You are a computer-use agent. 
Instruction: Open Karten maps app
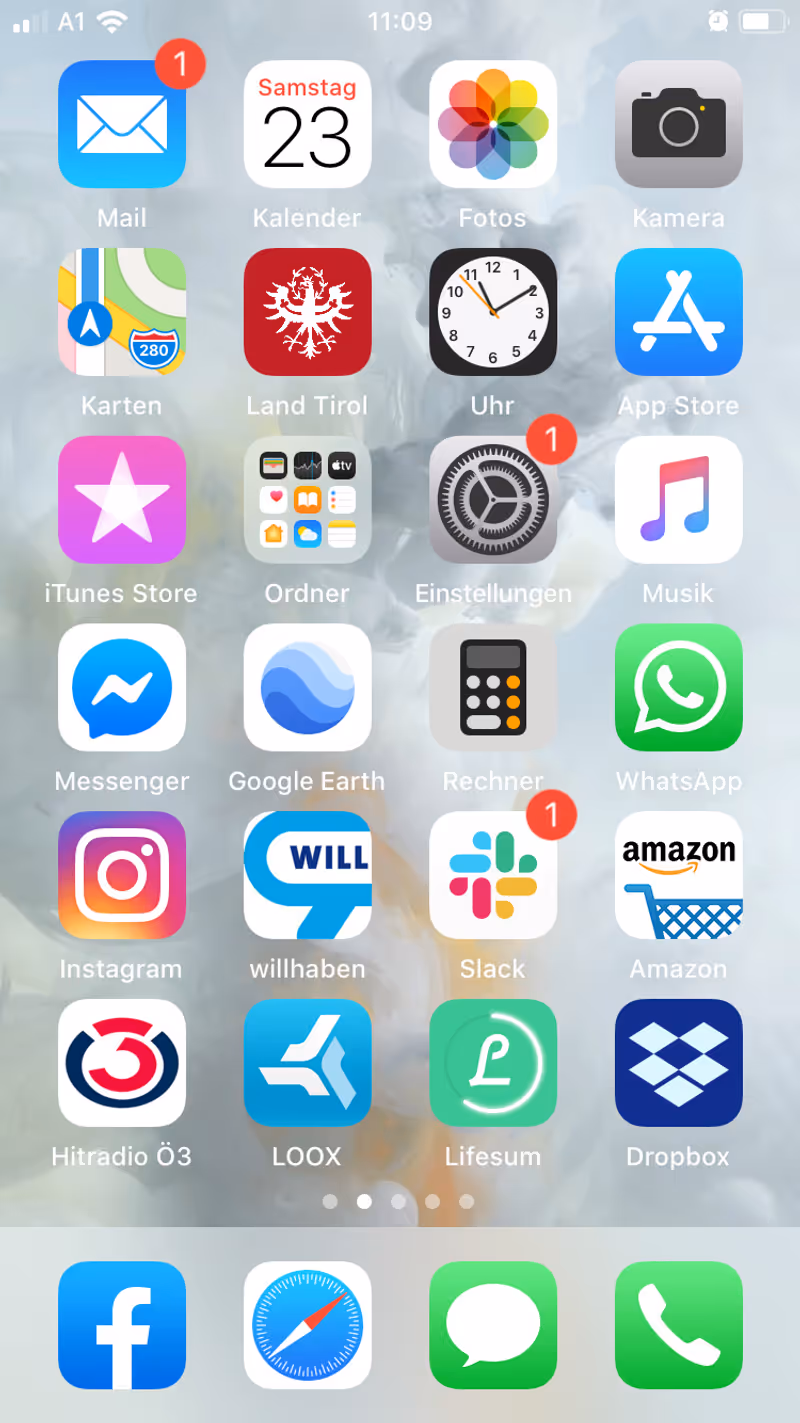pyautogui.click(x=122, y=312)
